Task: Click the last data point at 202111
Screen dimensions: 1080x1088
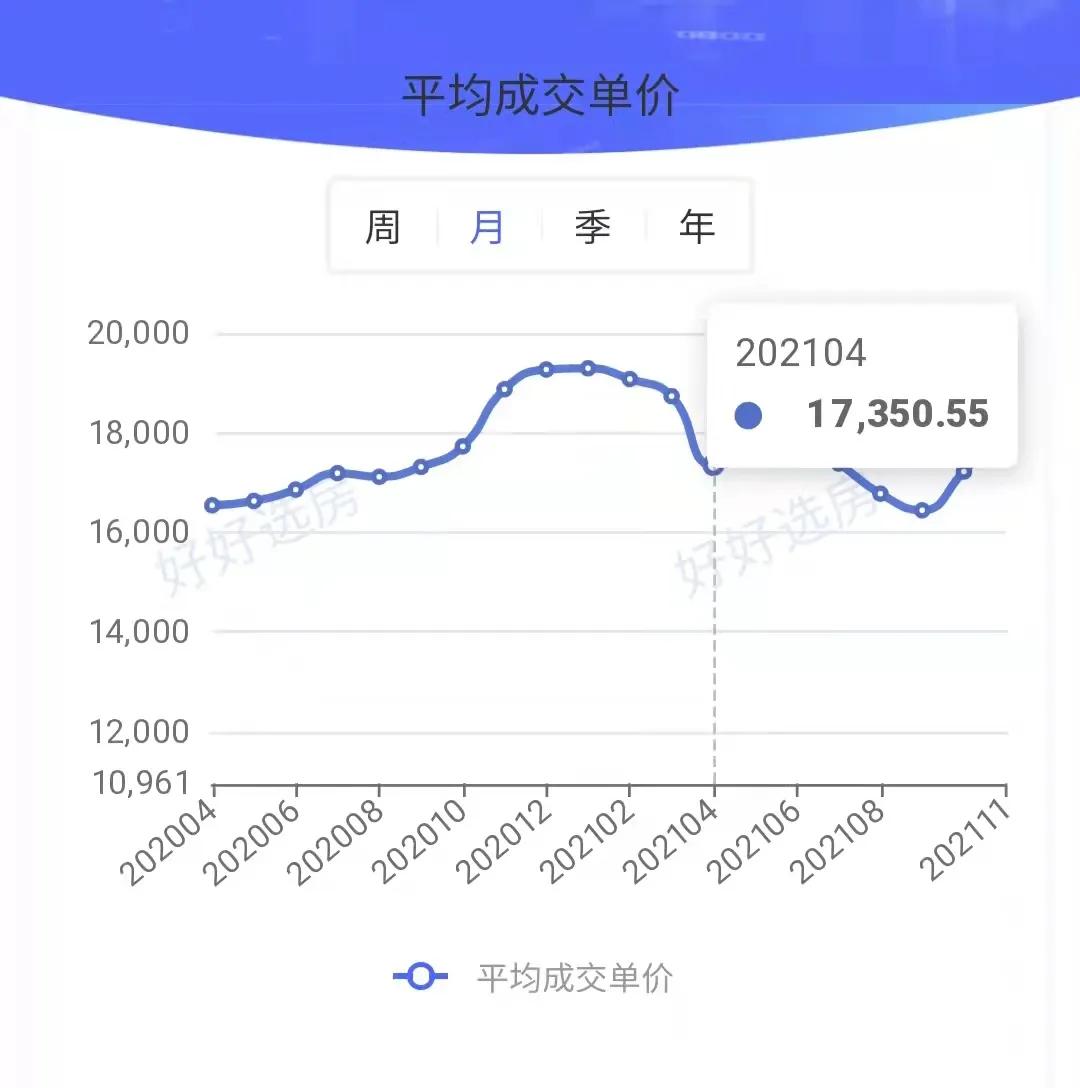Action: 965,470
